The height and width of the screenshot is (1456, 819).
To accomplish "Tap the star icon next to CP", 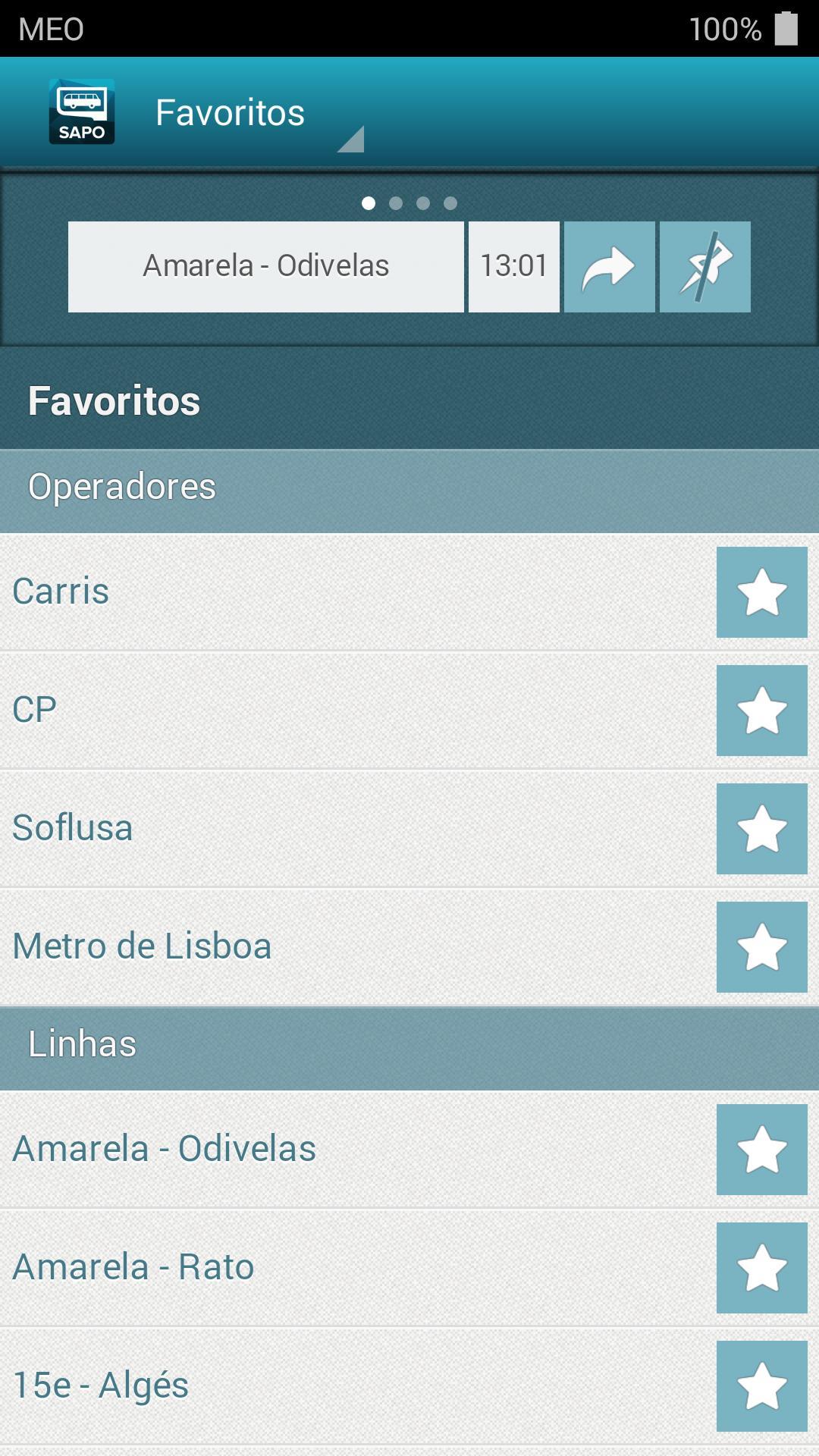I will 761,711.
